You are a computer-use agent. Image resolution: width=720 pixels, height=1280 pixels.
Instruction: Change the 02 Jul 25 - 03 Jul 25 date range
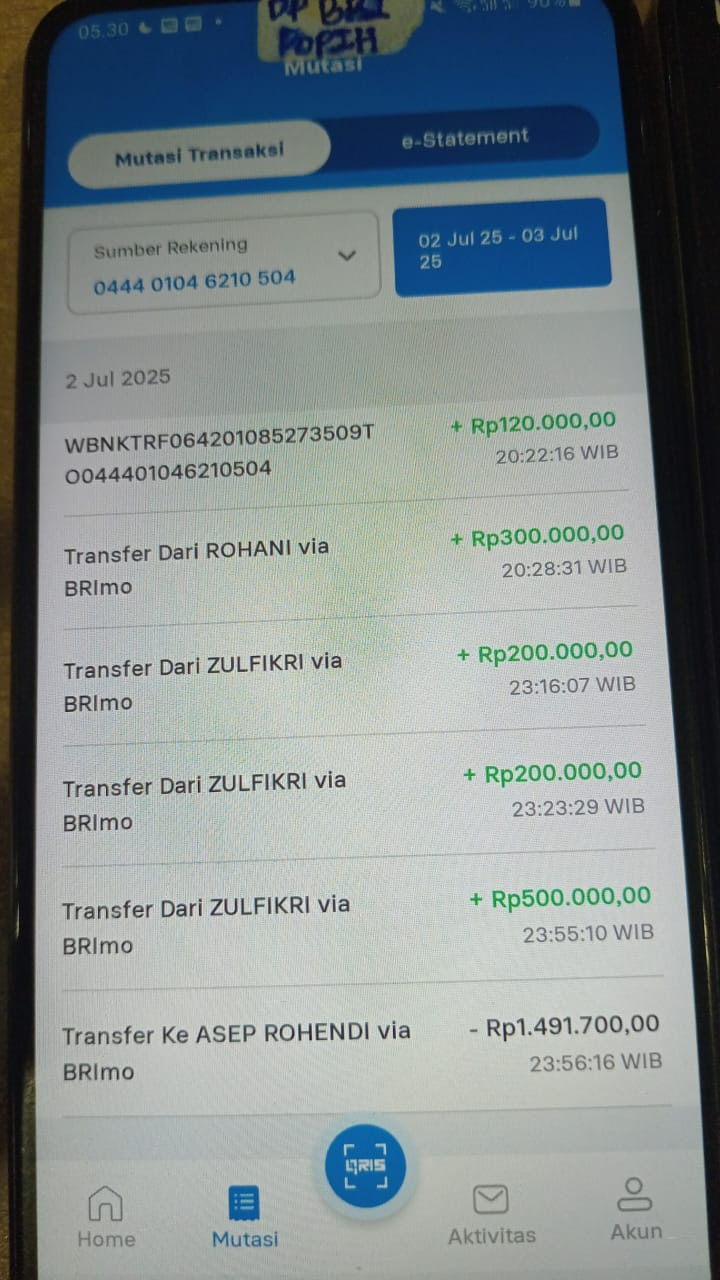(x=501, y=248)
